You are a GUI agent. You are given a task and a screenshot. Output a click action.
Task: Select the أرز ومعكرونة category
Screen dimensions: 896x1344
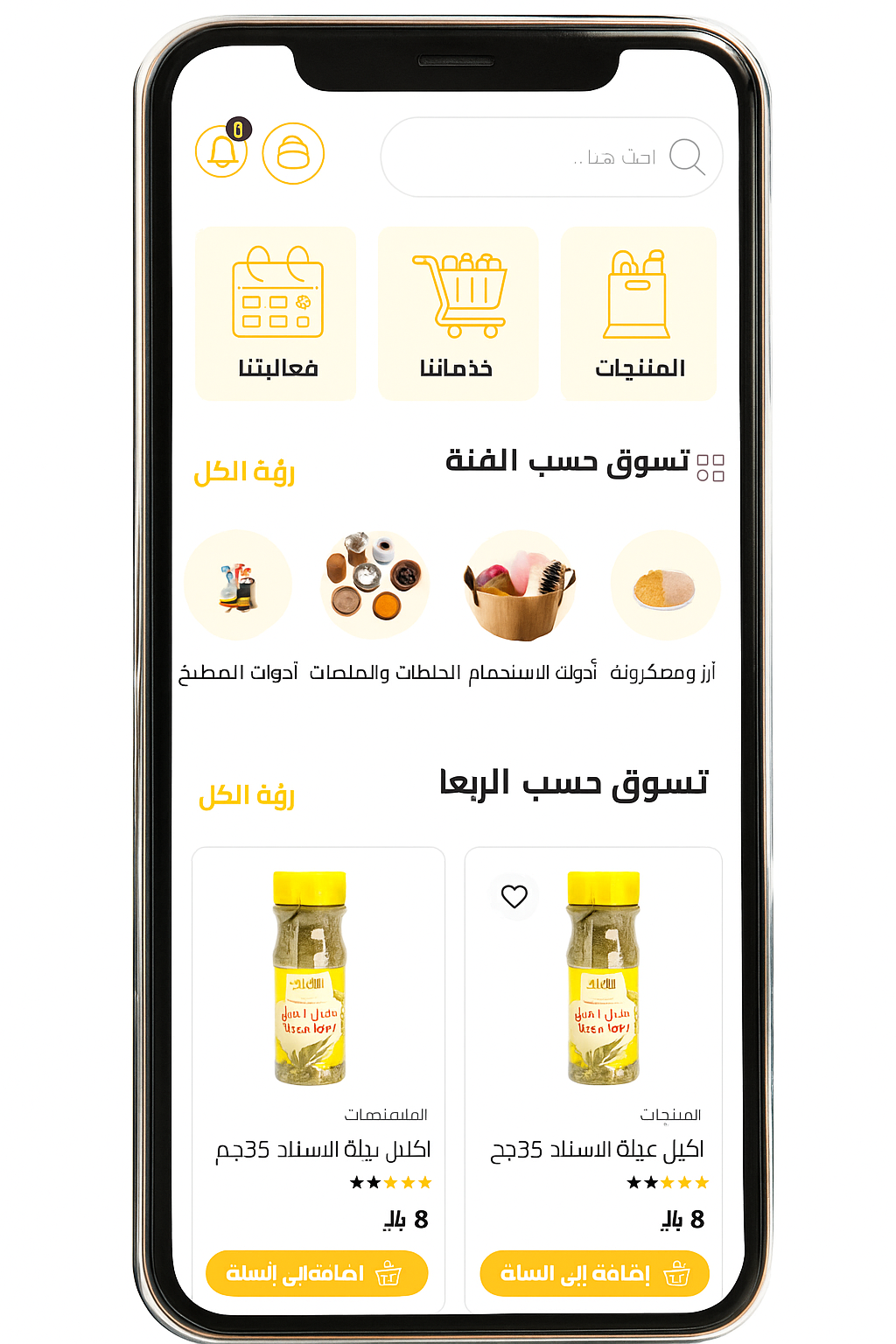coord(664,586)
